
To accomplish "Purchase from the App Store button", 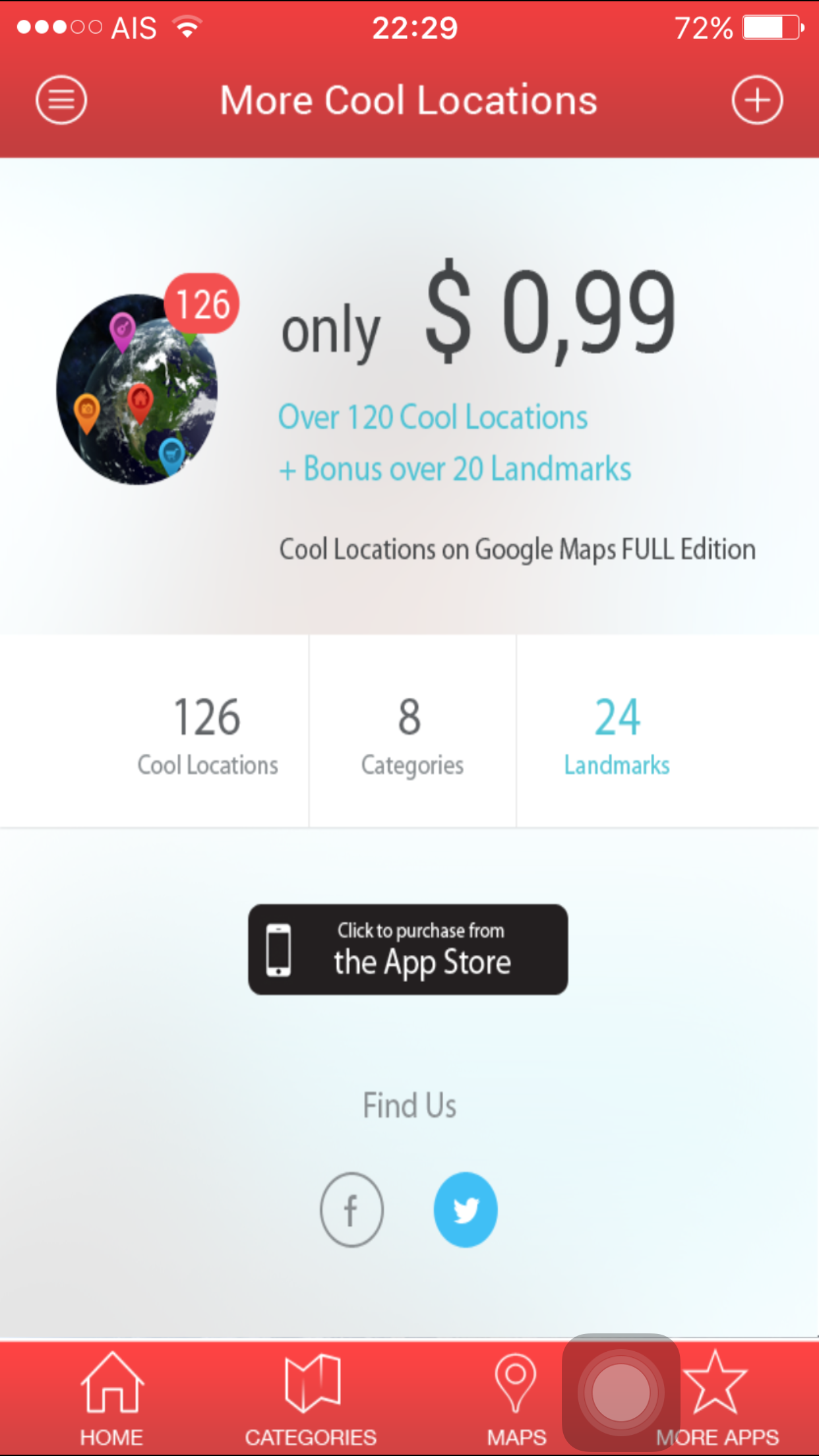I will pyautogui.click(x=408, y=950).
